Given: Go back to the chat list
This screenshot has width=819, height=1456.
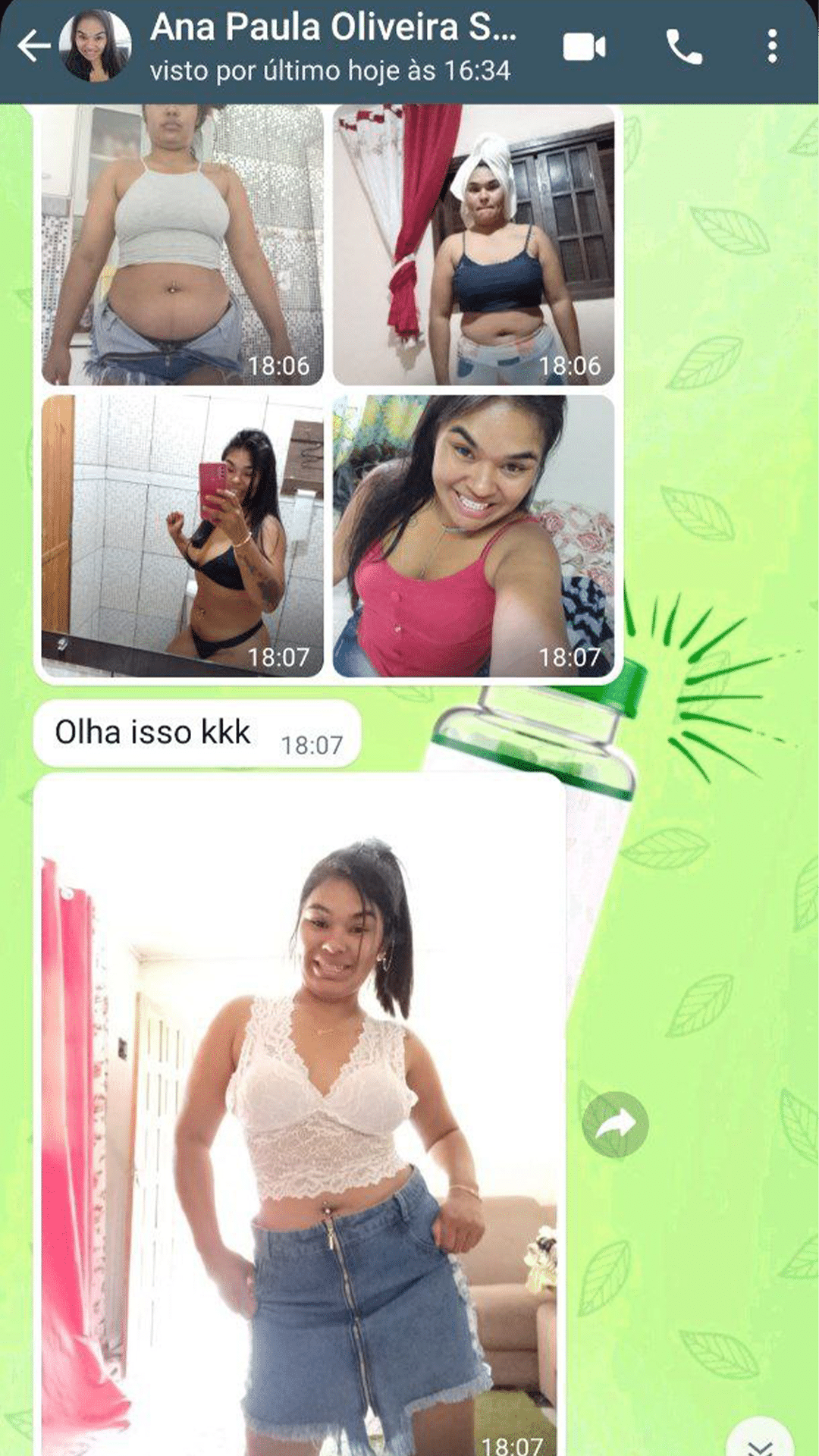Looking at the screenshot, I should pos(33,47).
